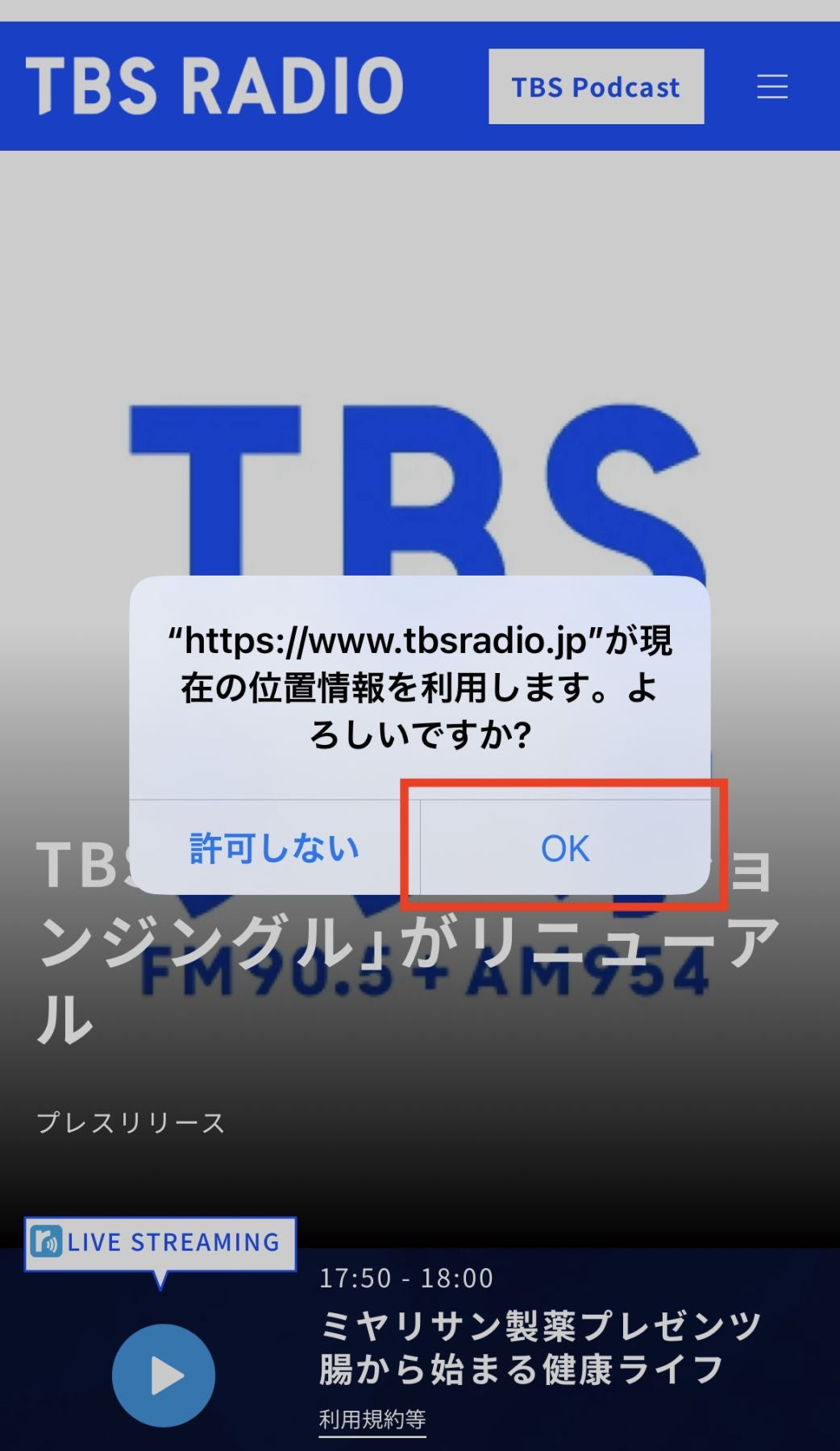
Task: Play the live streaming broadcast
Action: click(164, 1375)
